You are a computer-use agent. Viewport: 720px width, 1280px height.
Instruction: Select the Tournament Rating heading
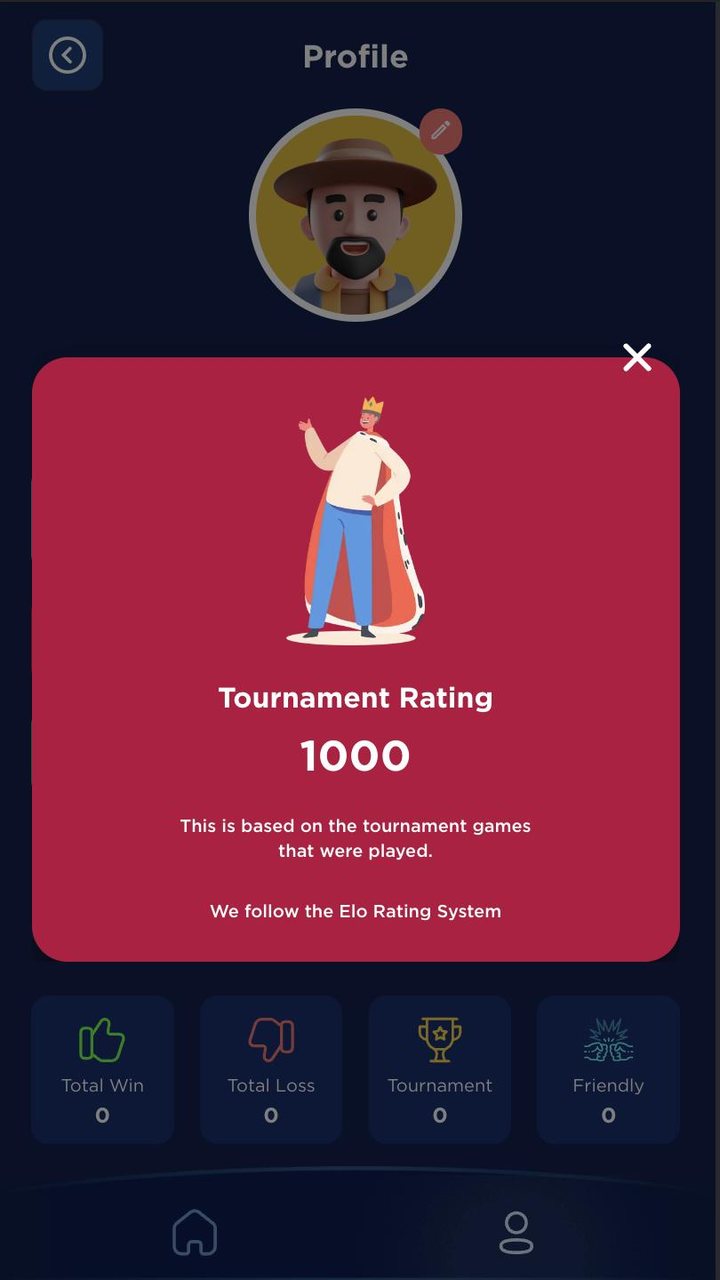pyautogui.click(x=356, y=698)
